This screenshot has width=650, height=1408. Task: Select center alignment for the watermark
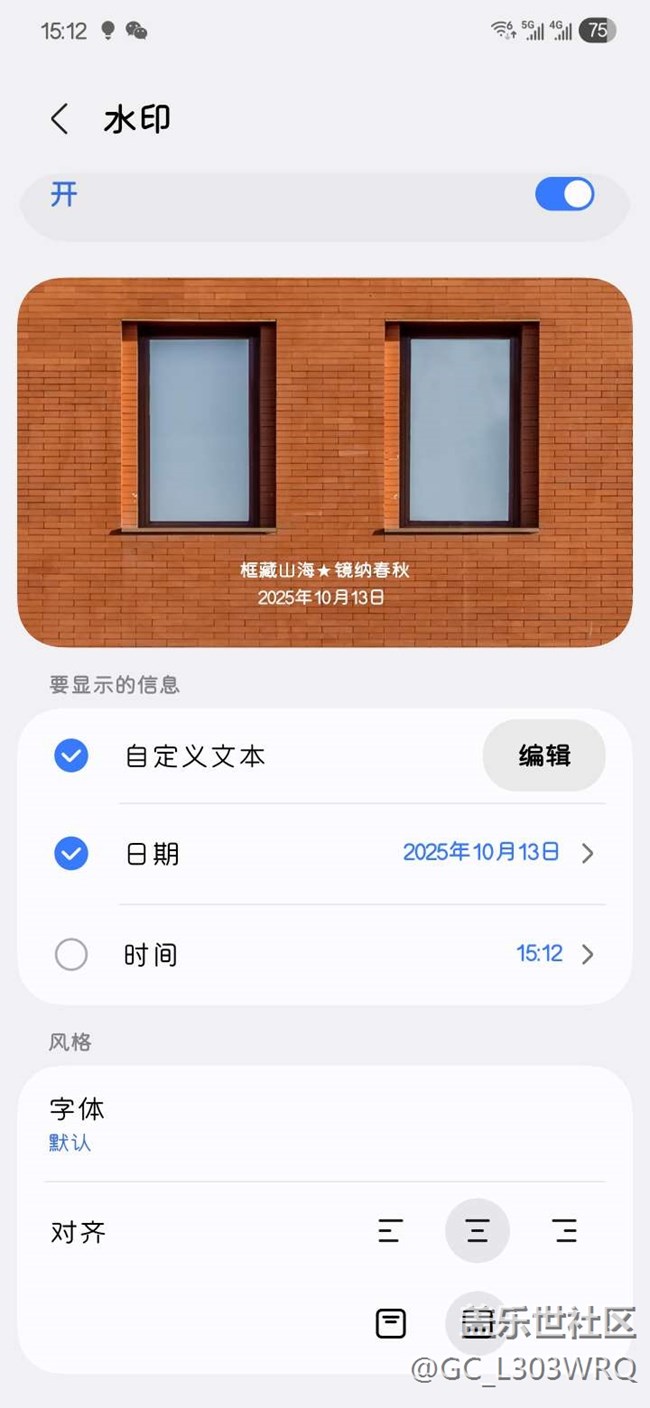coord(477,1231)
